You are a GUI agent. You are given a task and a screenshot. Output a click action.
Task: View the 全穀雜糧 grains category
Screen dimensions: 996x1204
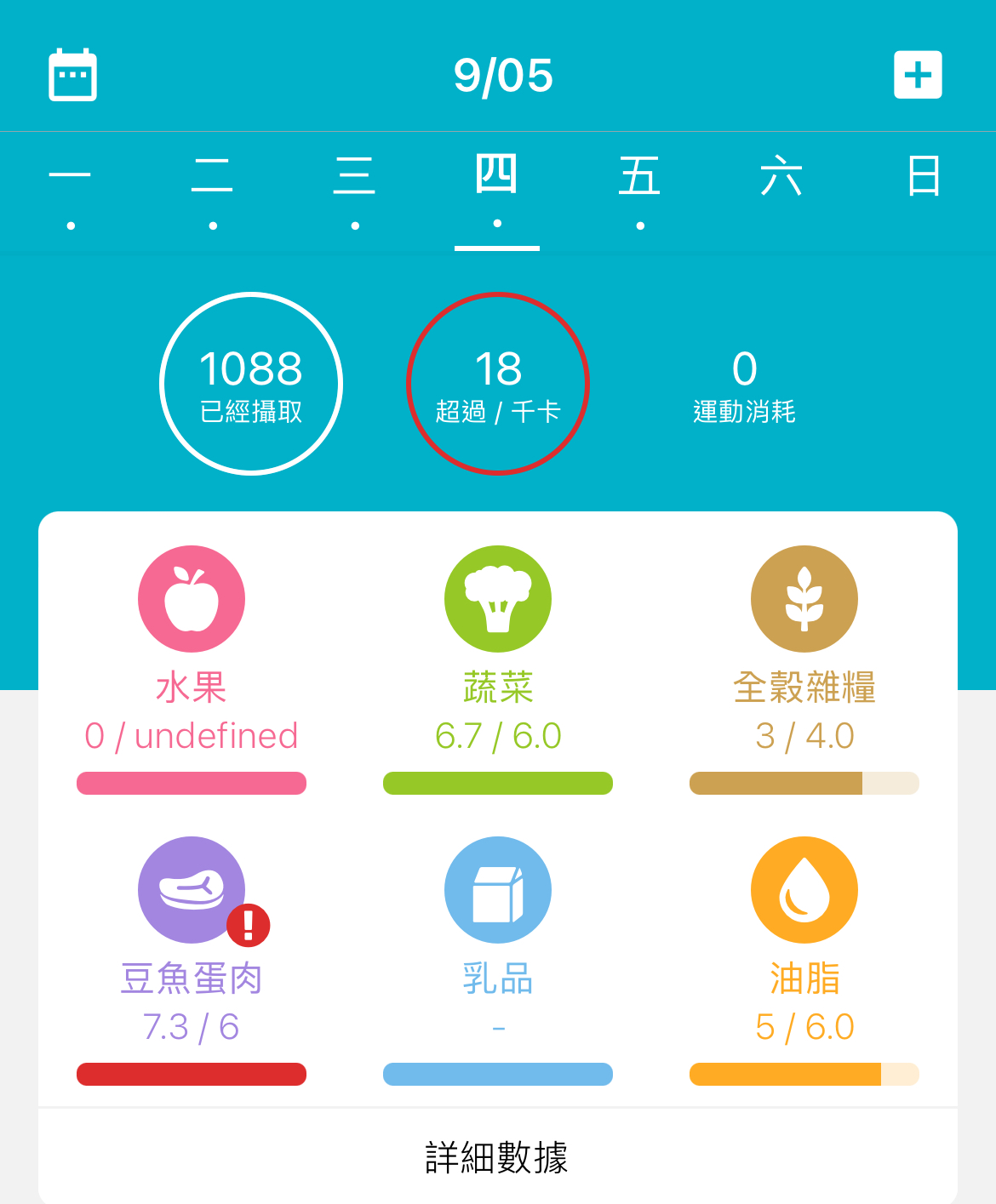click(x=804, y=600)
